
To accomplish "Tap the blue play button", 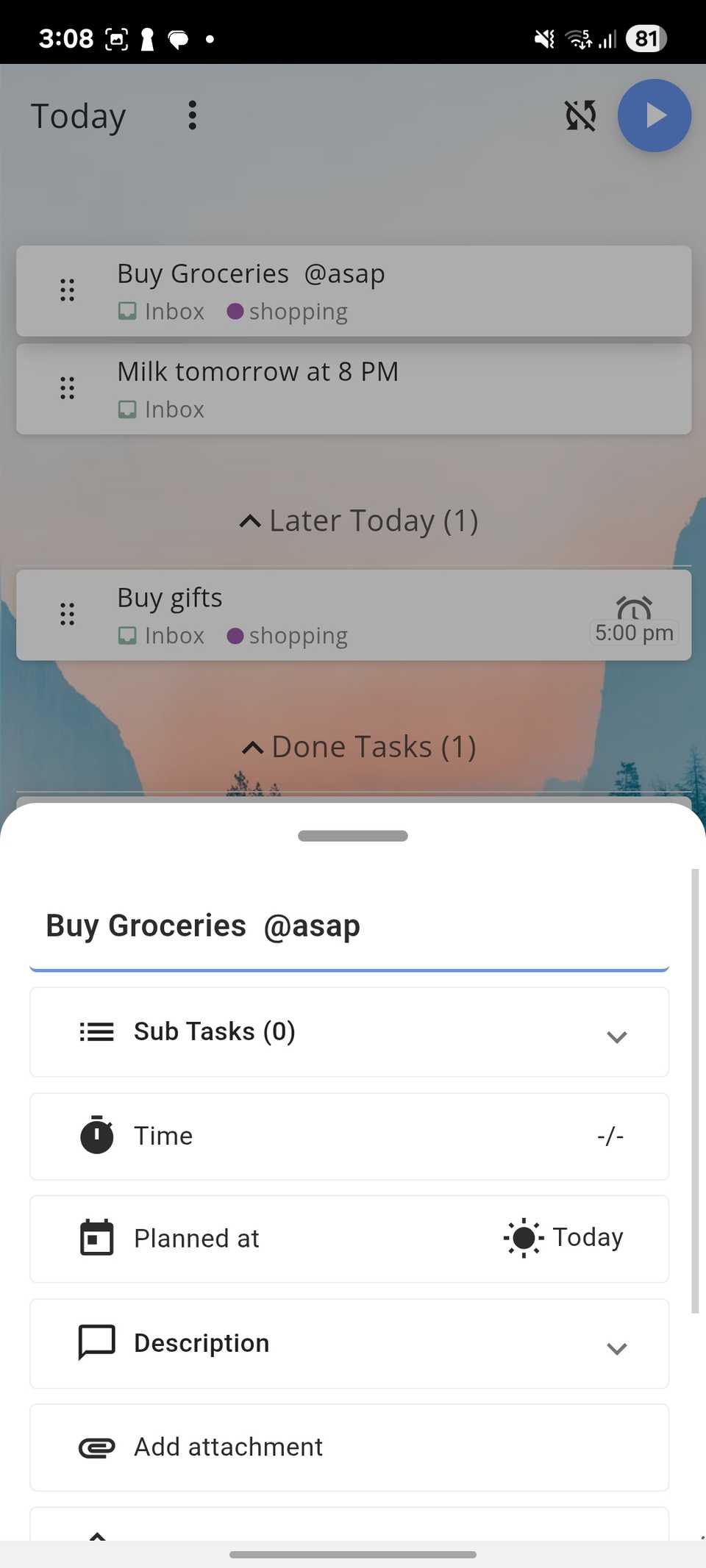I will [654, 115].
